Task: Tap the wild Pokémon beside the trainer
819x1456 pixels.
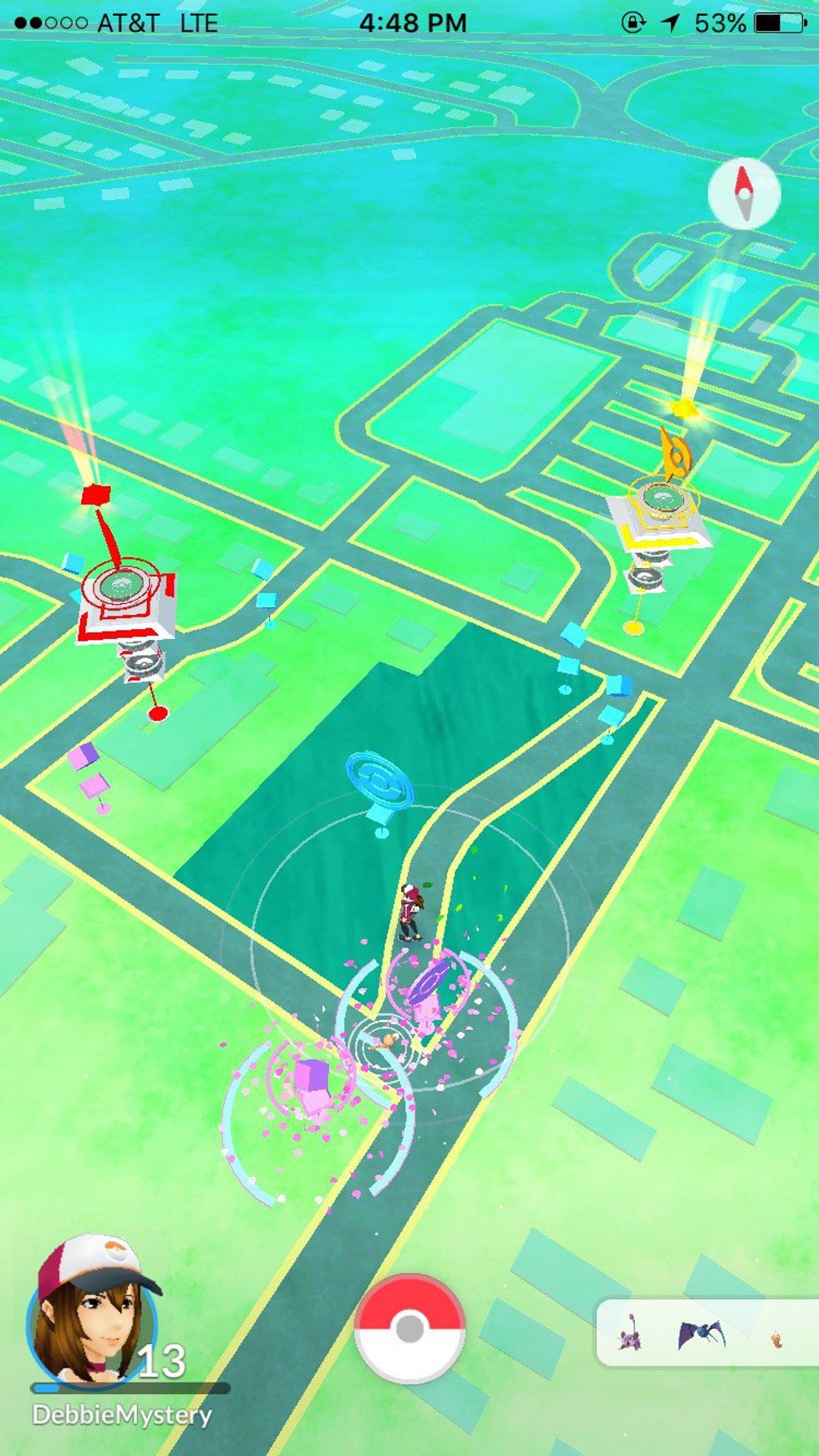Action: point(386,1041)
